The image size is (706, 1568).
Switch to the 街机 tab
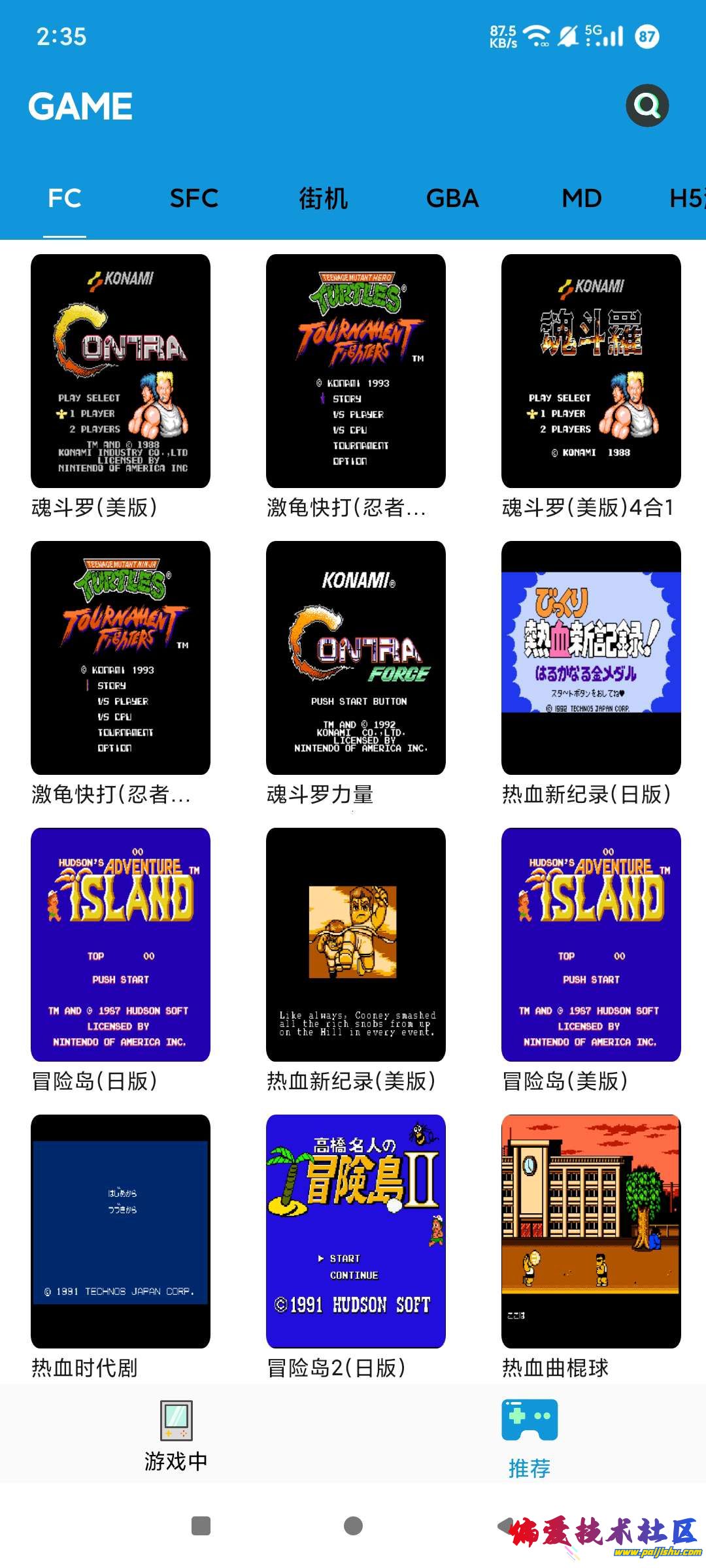(x=323, y=198)
